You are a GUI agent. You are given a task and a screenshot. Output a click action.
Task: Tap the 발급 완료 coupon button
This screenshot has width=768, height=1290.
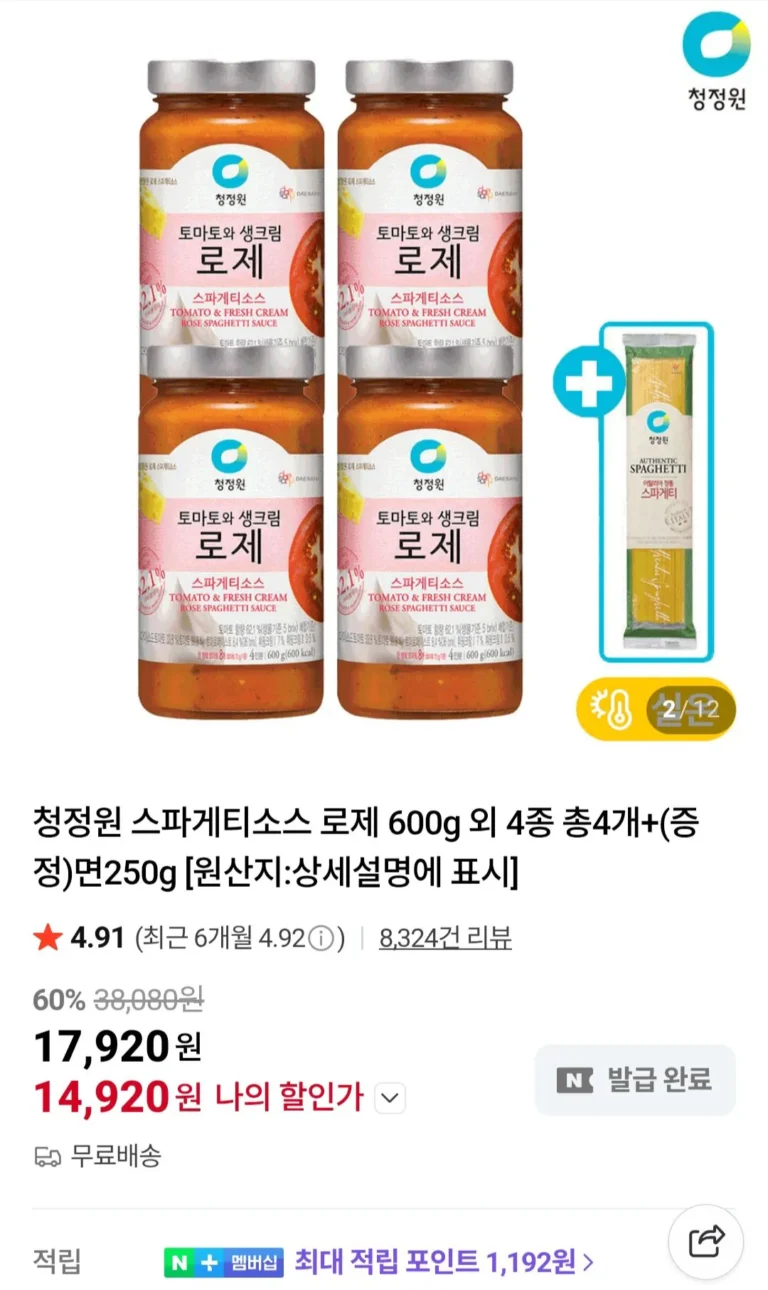(x=635, y=1080)
